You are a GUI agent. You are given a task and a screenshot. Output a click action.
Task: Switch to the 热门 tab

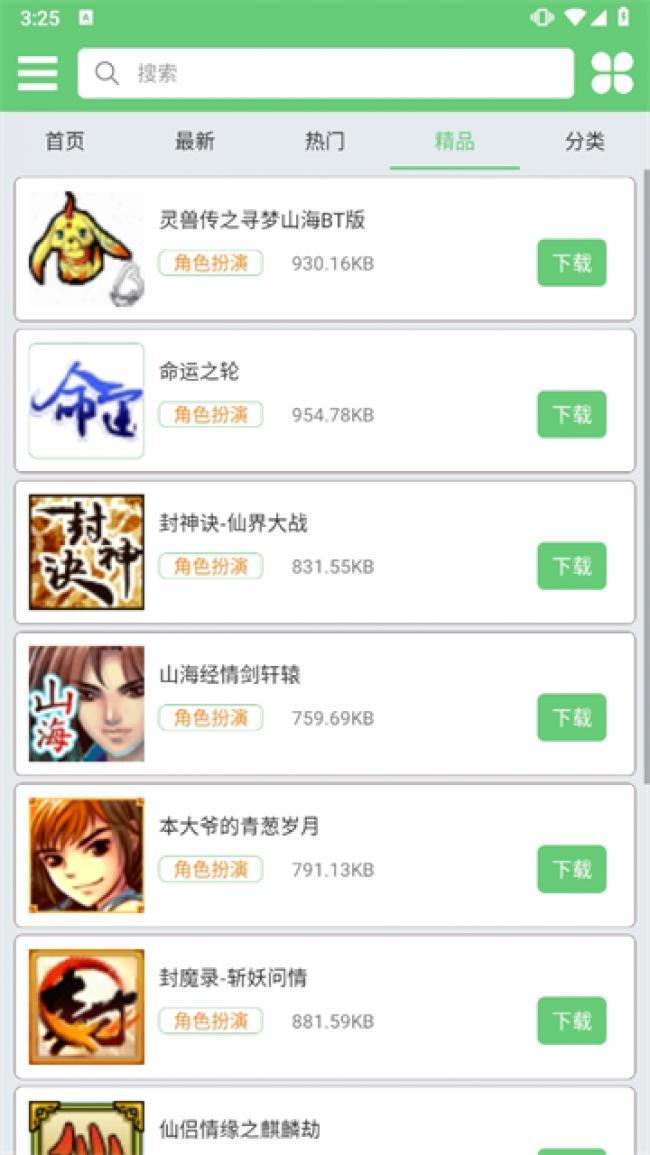[325, 141]
